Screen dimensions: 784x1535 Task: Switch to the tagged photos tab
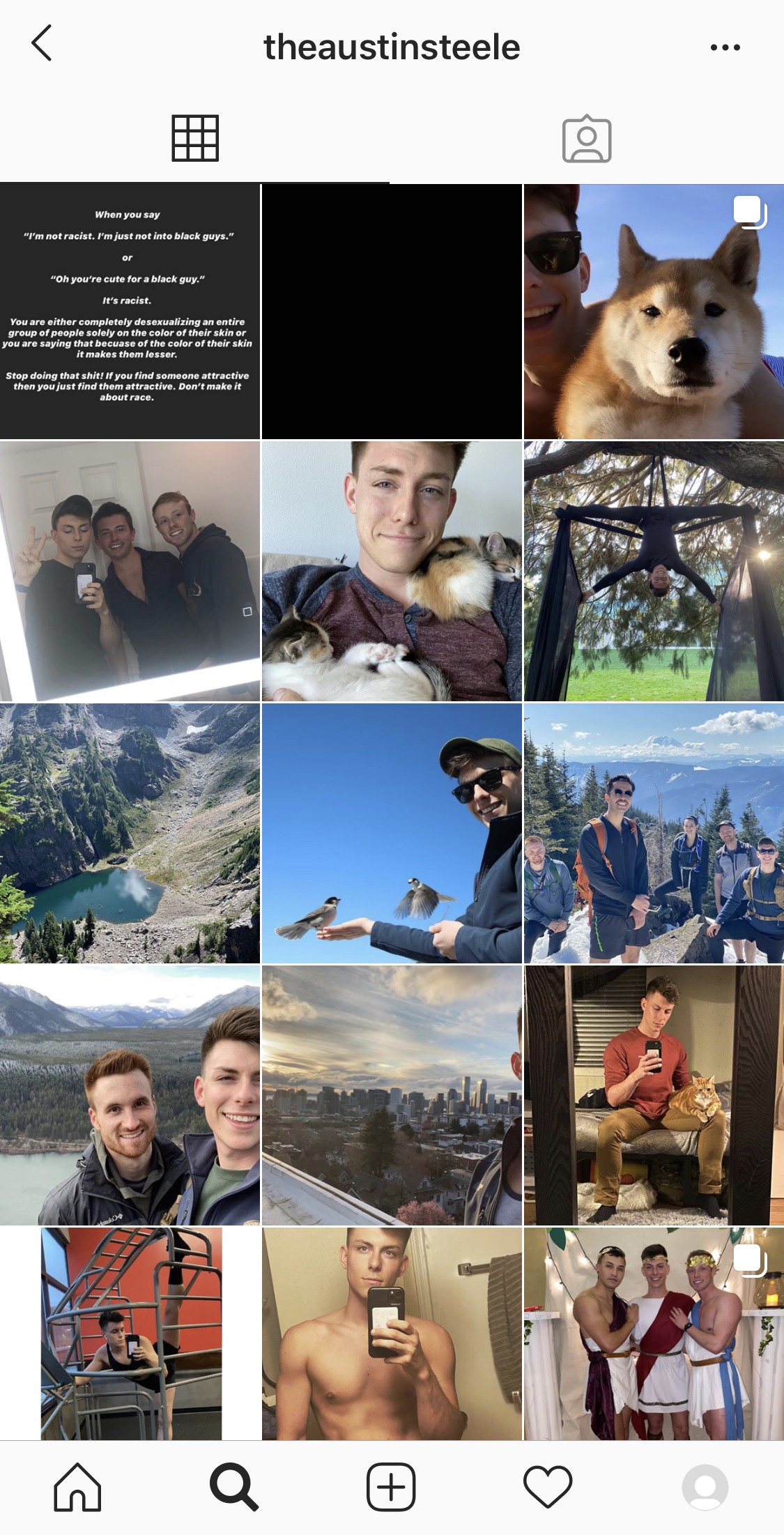[587, 139]
